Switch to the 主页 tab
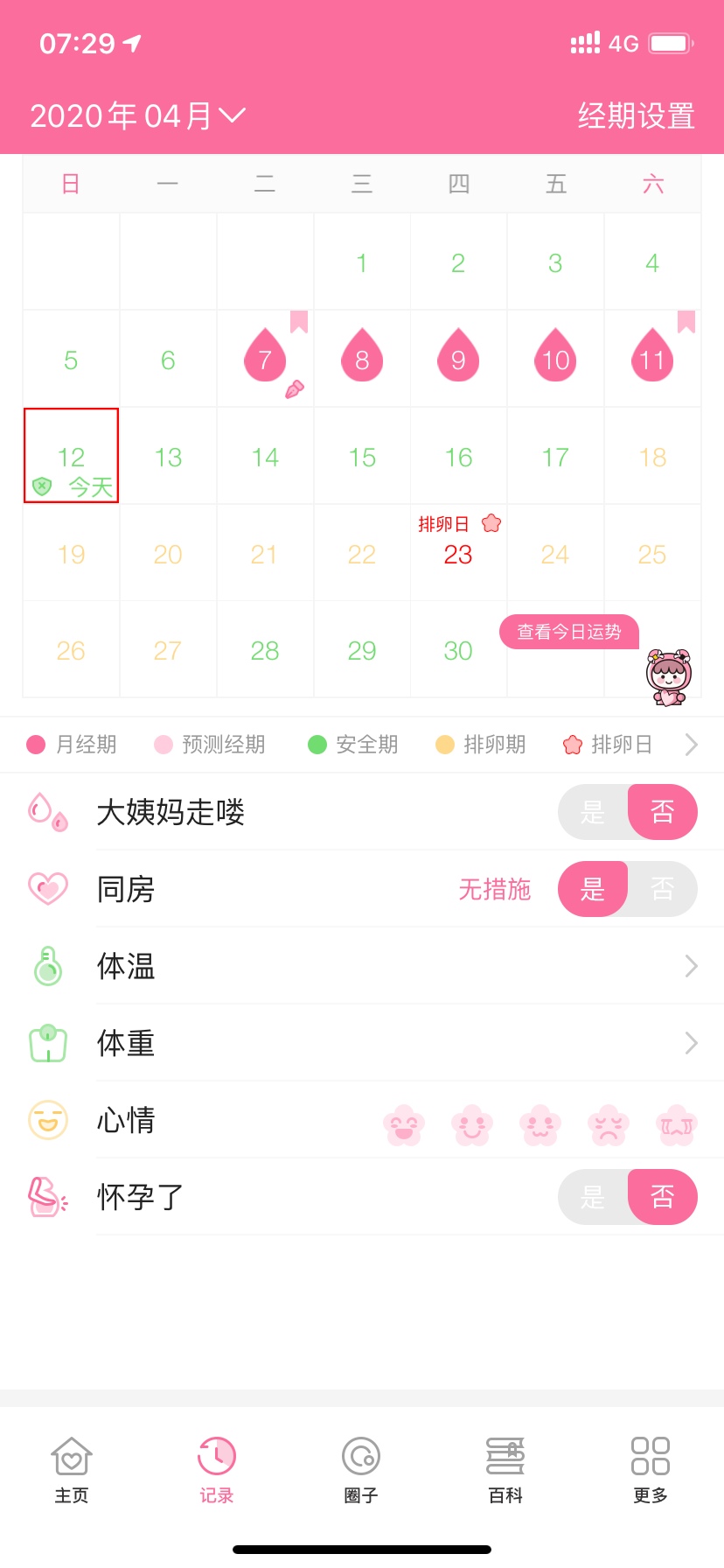724x1568 pixels. (x=72, y=1470)
